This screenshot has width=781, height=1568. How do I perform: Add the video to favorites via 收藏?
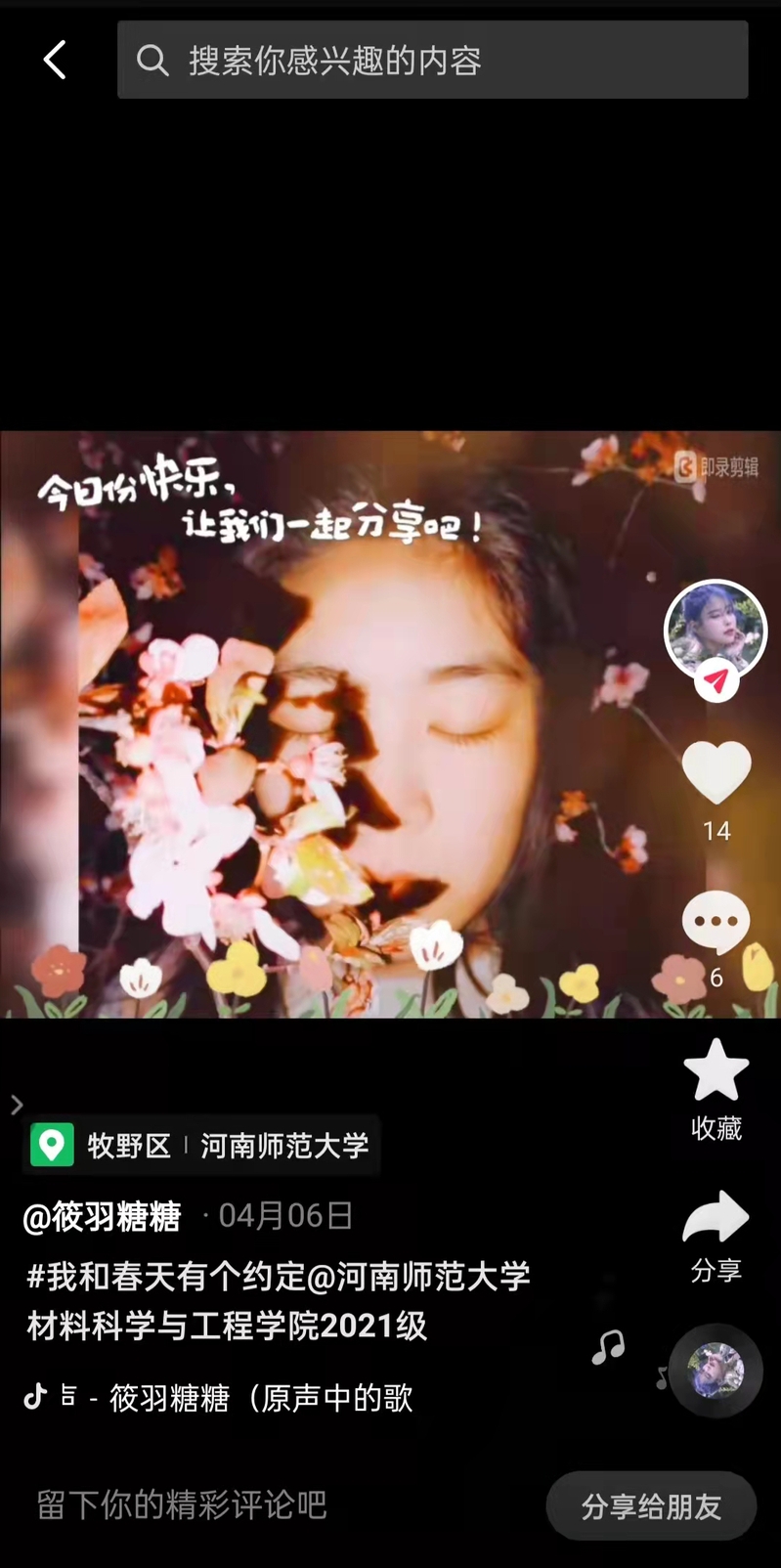716,1071
